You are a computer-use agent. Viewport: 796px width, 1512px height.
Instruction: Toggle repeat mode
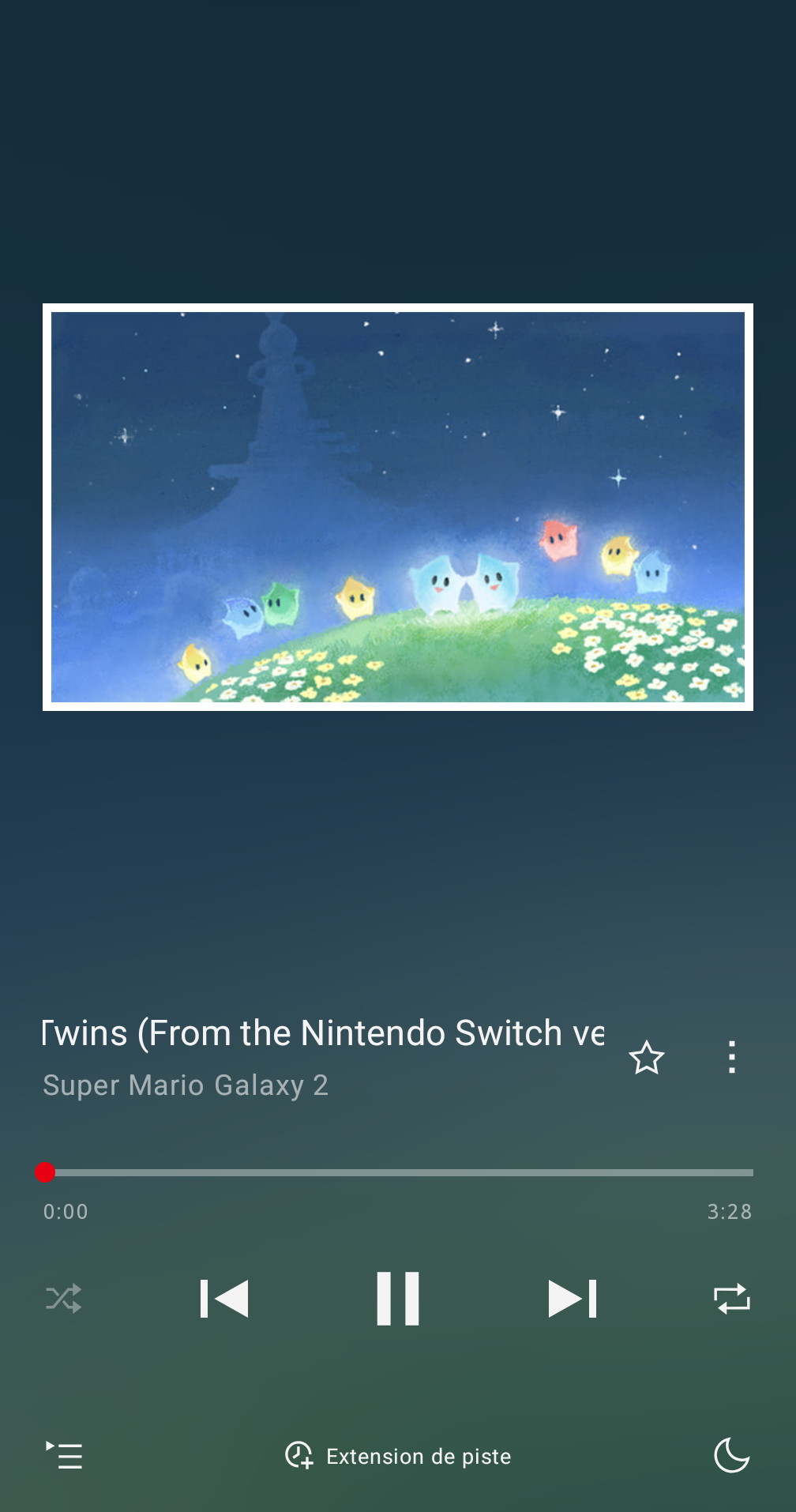(731, 1299)
